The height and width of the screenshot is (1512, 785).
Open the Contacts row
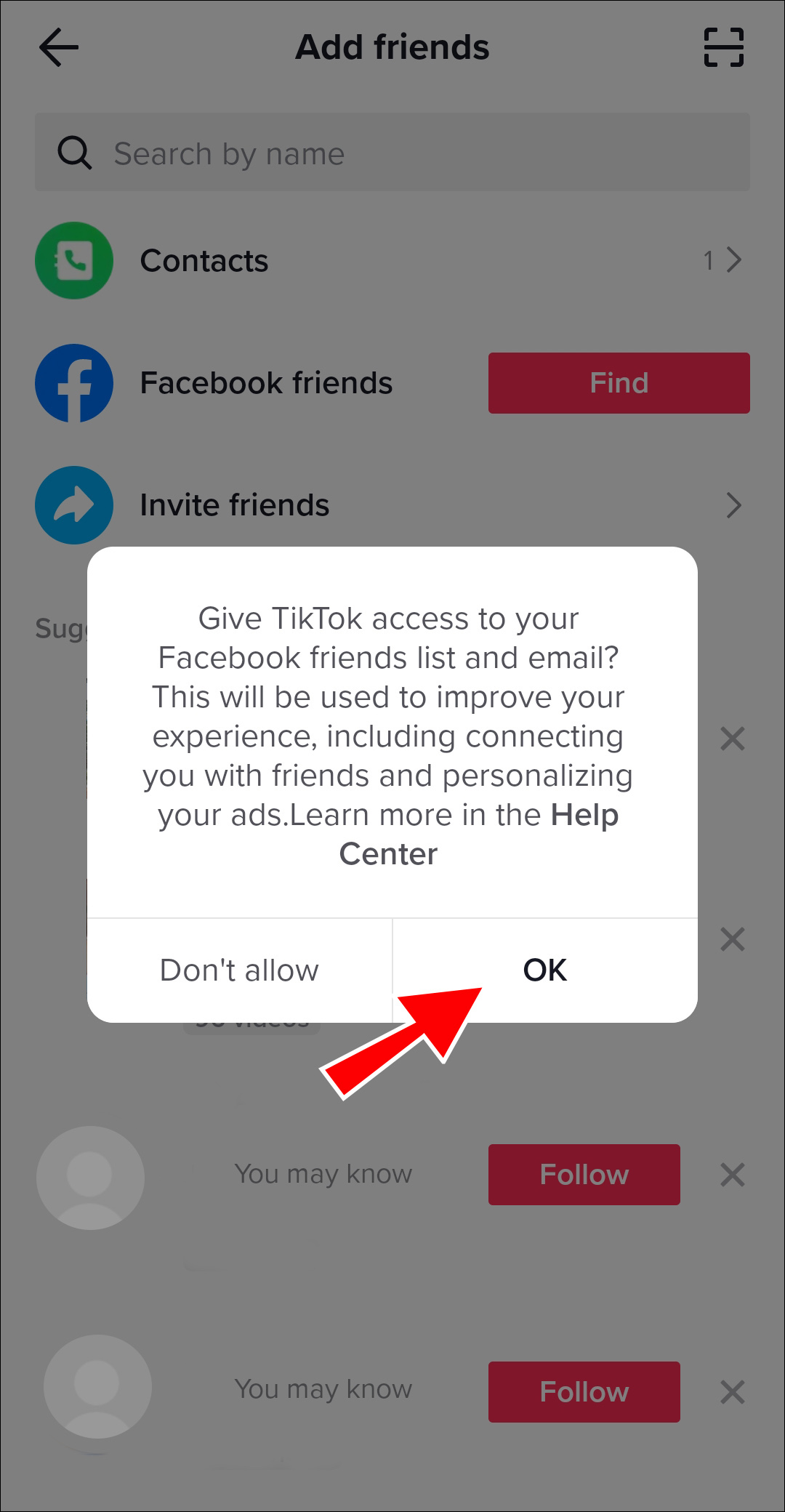pyautogui.click(x=392, y=260)
